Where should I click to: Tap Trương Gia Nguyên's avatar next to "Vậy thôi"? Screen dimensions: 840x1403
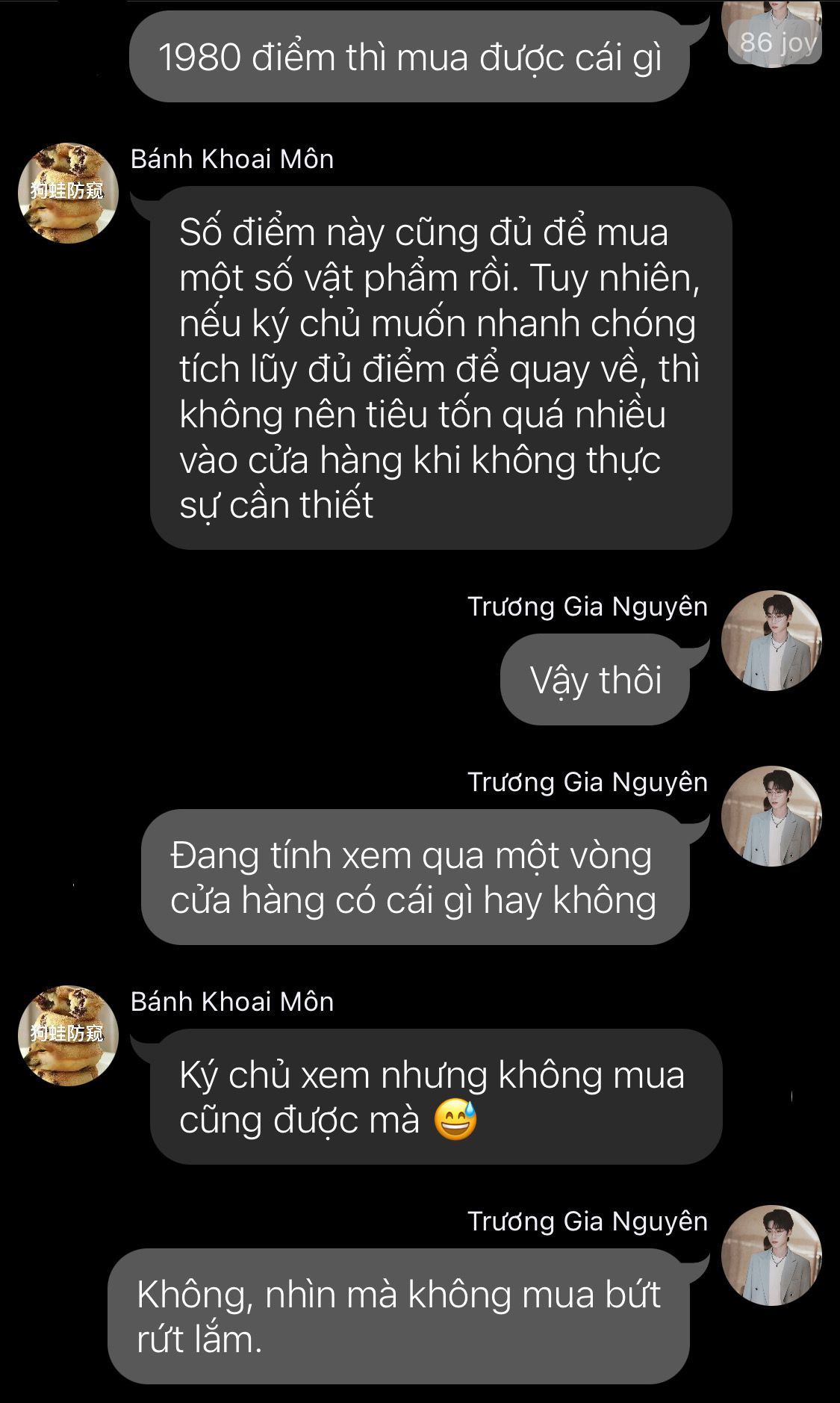(771, 640)
